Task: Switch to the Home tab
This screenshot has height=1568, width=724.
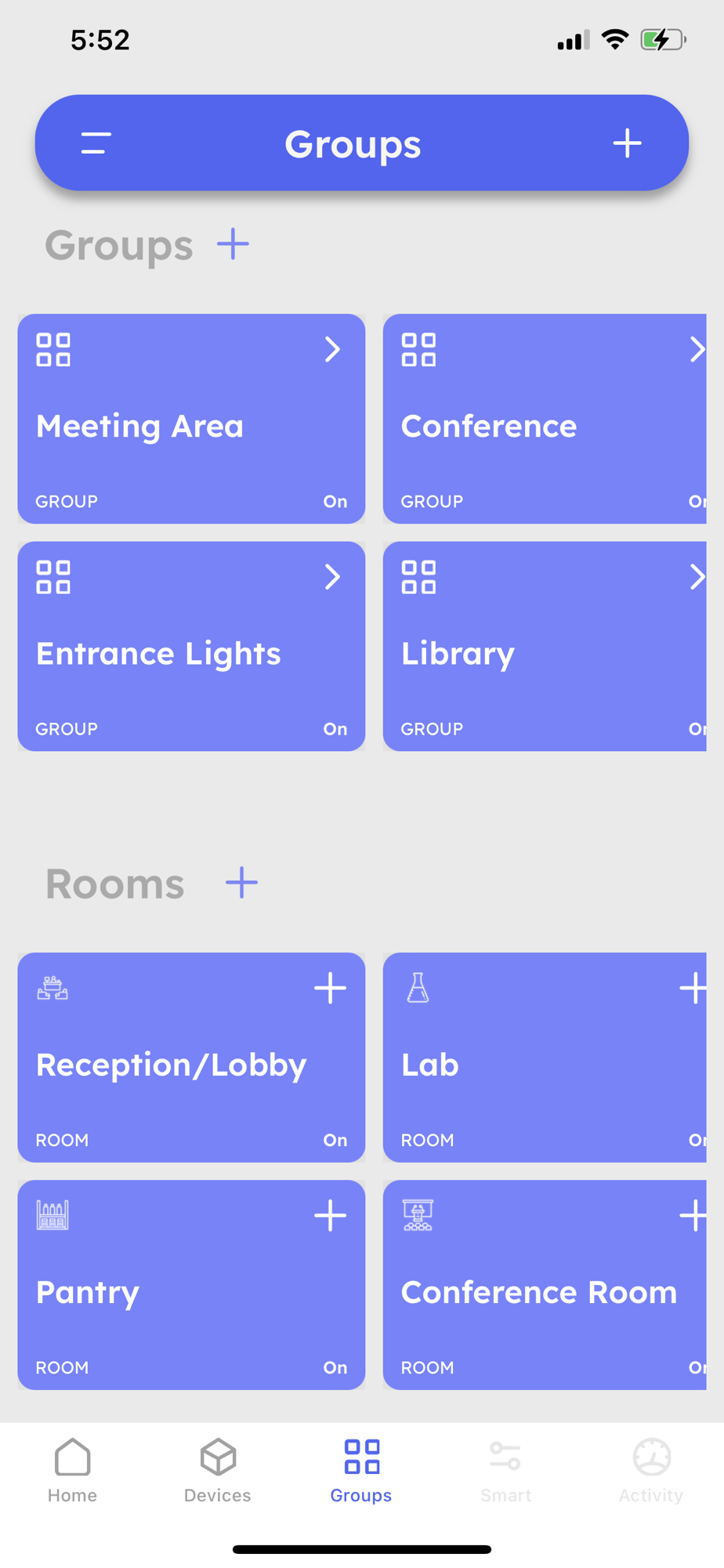Action: tap(72, 1471)
